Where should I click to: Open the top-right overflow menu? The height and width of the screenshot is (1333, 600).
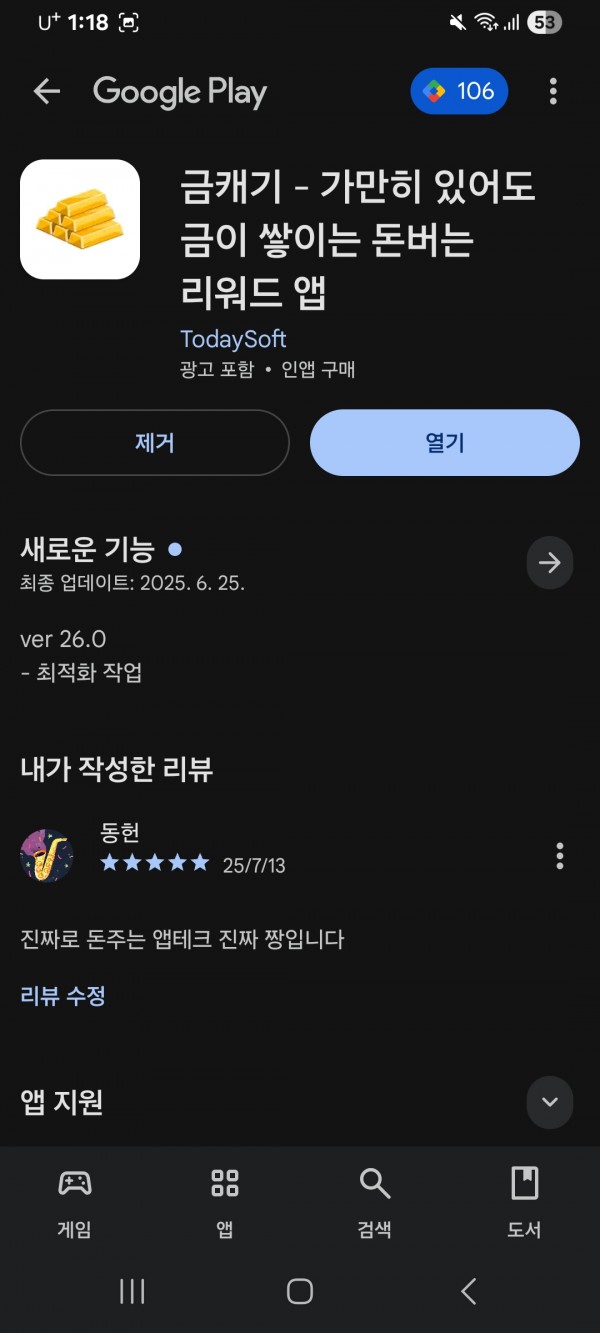point(553,92)
